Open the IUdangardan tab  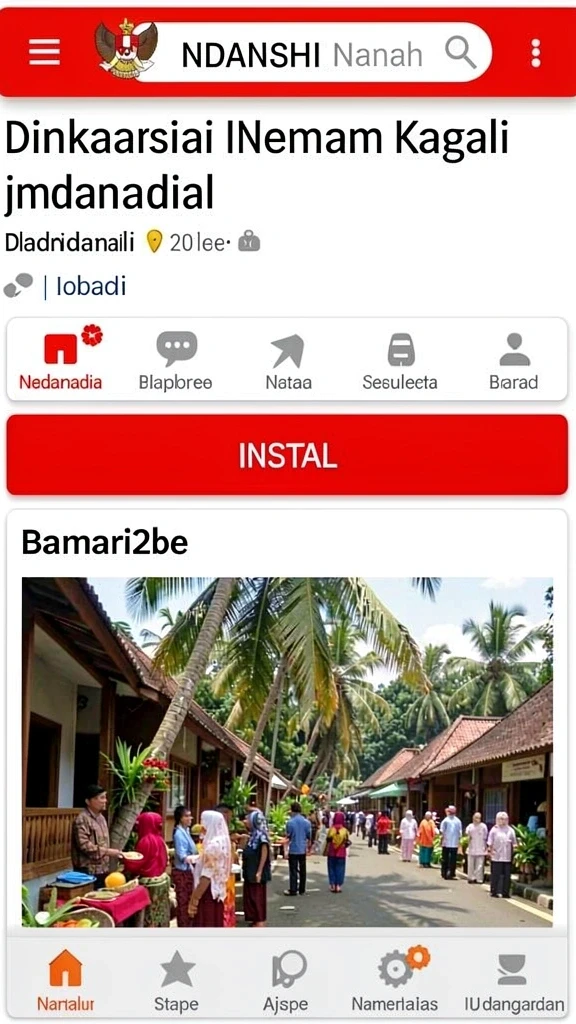[514, 979]
